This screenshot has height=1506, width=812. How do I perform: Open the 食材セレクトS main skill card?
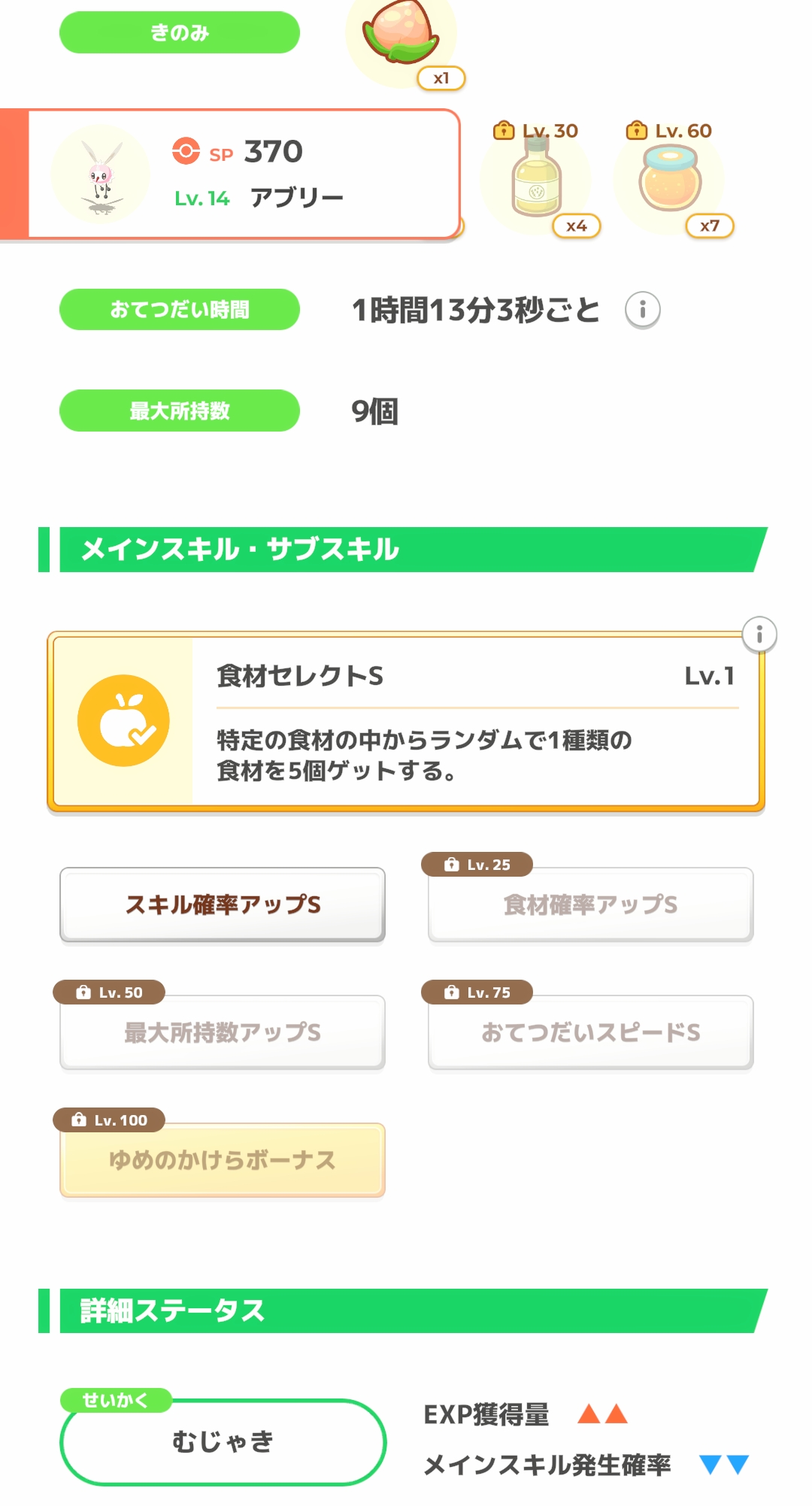[x=406, y=722]
